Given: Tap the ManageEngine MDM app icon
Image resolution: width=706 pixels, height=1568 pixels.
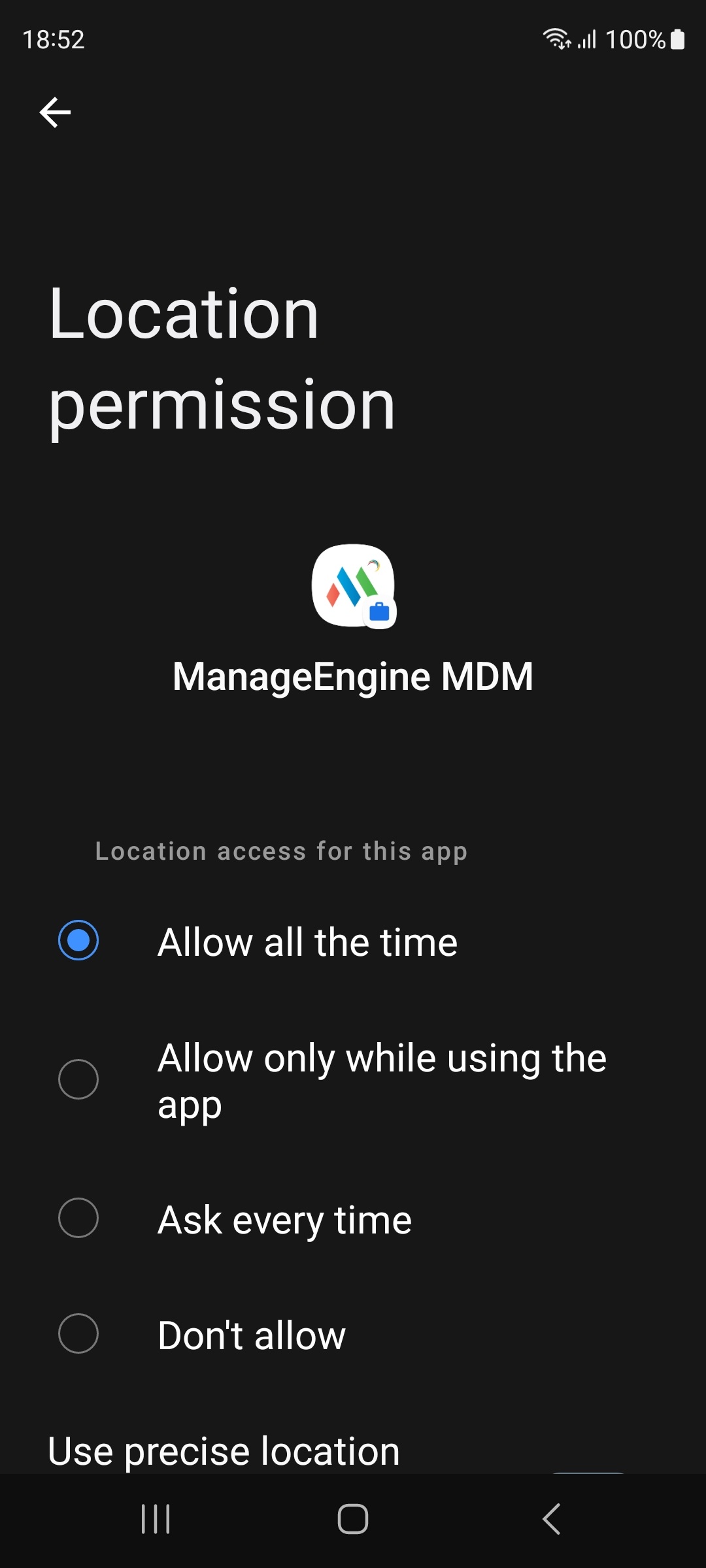Looking at the screenshot, I should (x=353, y=587).
